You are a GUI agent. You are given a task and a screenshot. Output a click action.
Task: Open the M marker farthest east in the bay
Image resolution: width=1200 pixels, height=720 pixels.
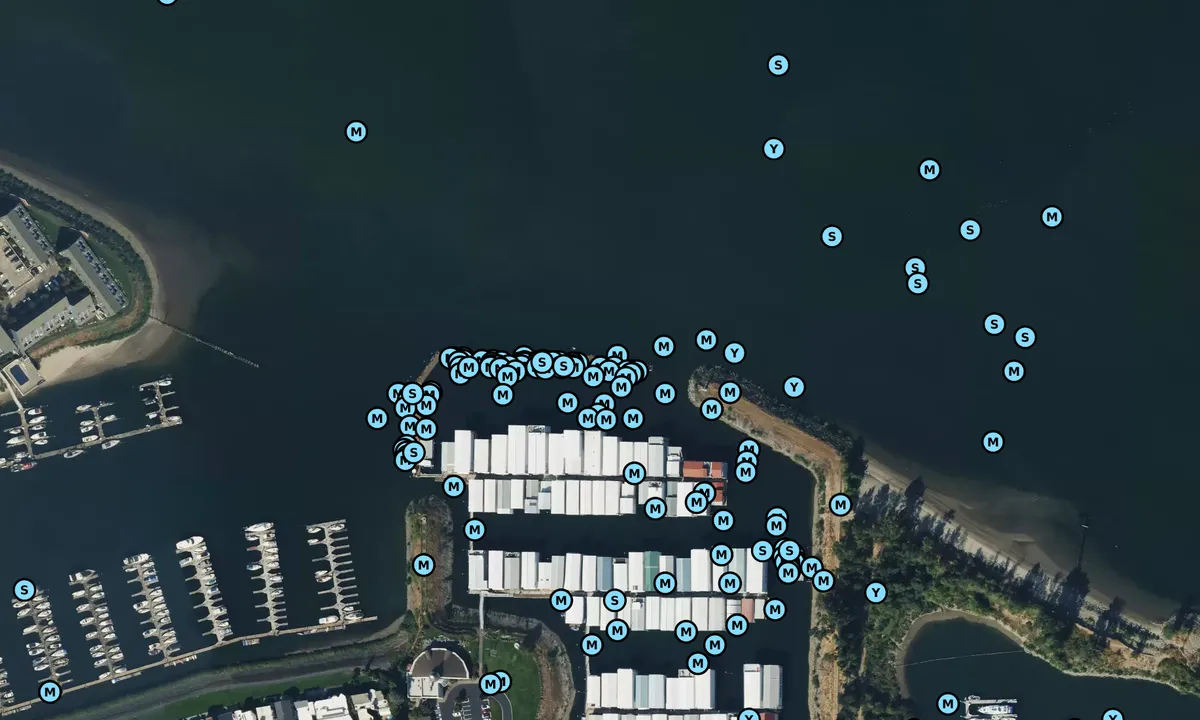pyautogui.click(x=1051, y=217)
